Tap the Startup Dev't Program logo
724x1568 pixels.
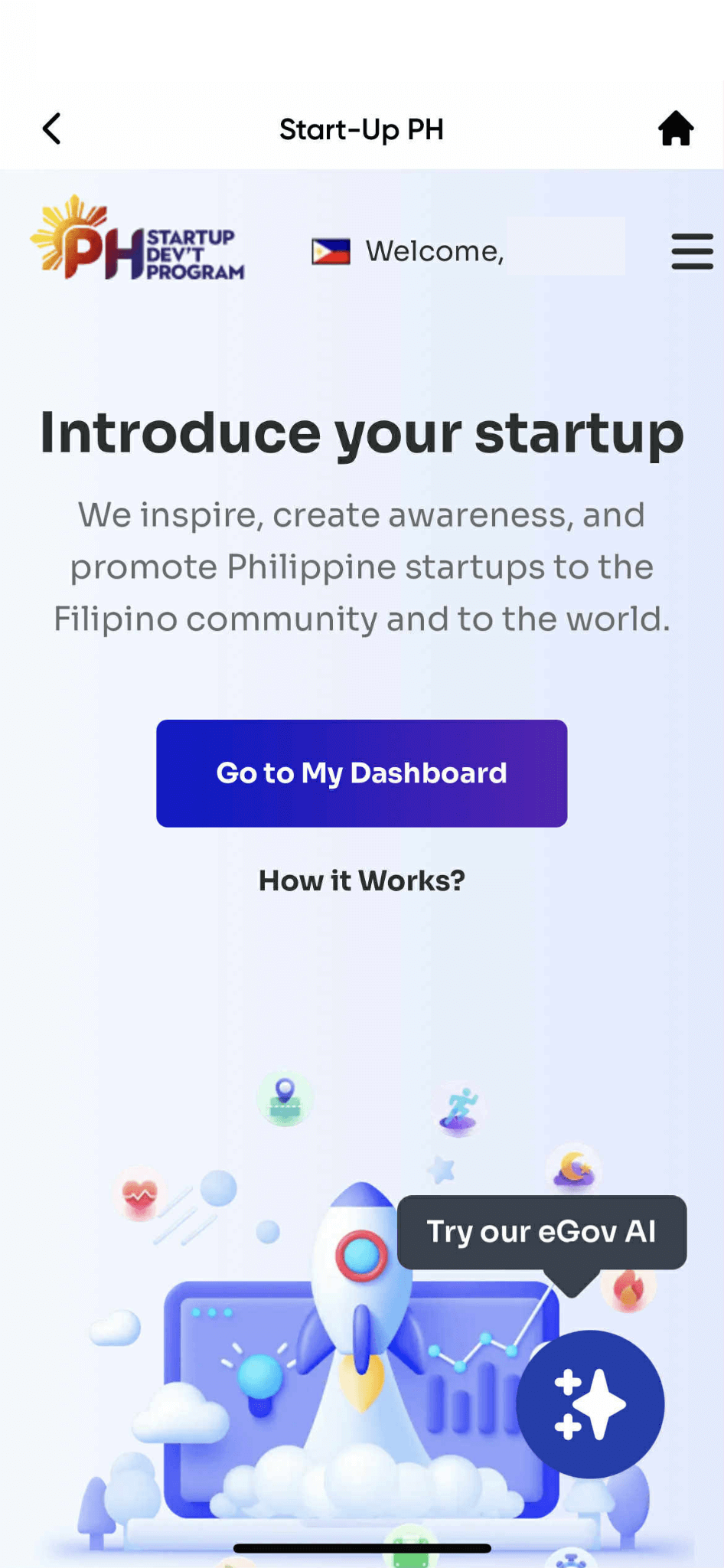pos(138,240)
